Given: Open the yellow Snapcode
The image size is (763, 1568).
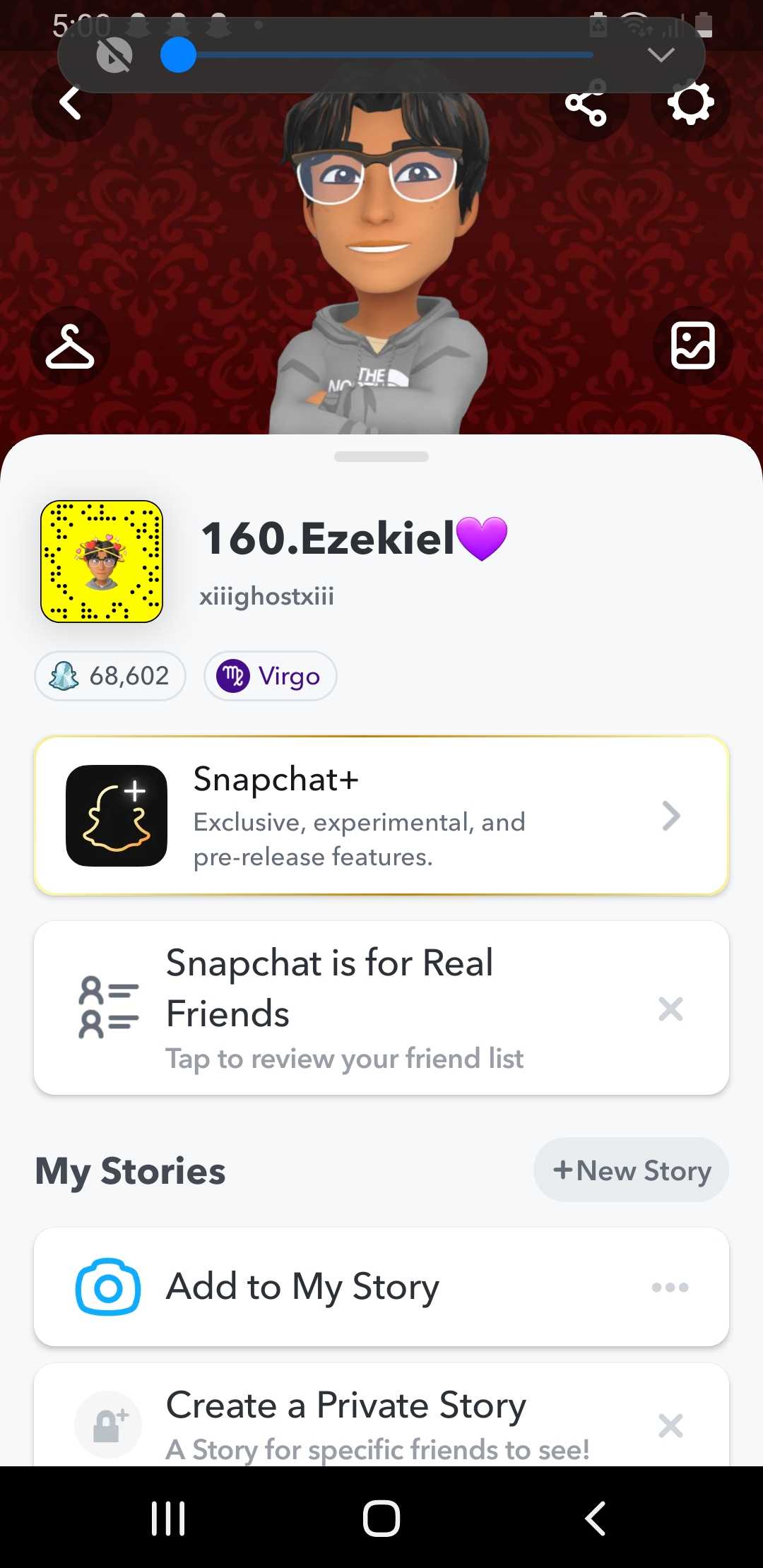Looking at the screenshot, I should click(102, 562).
